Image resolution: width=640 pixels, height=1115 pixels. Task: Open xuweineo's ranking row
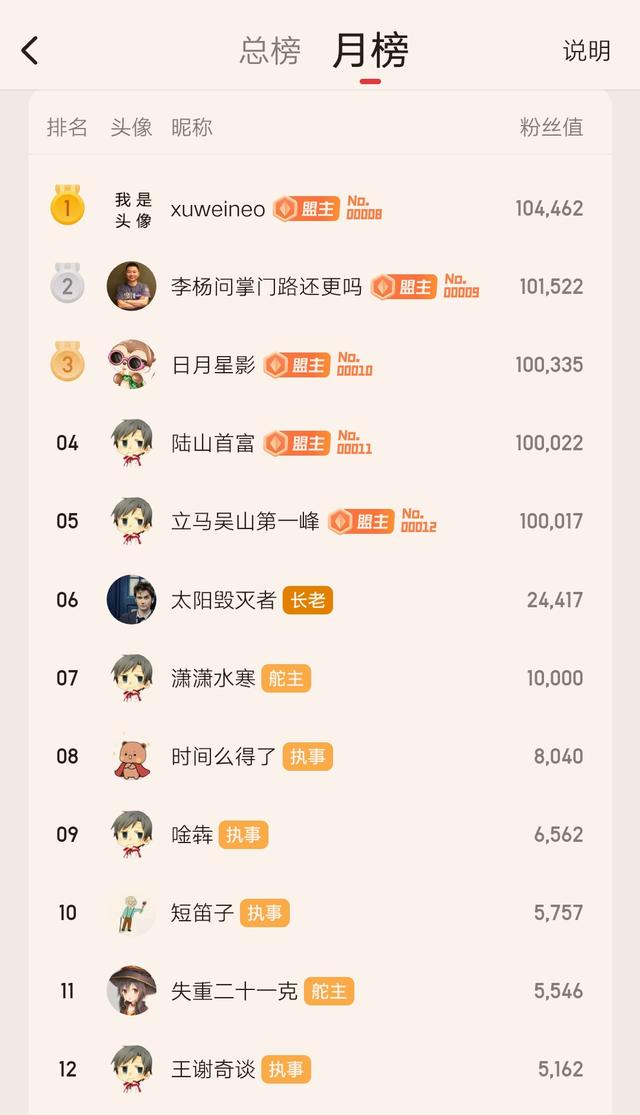[218, 209]
